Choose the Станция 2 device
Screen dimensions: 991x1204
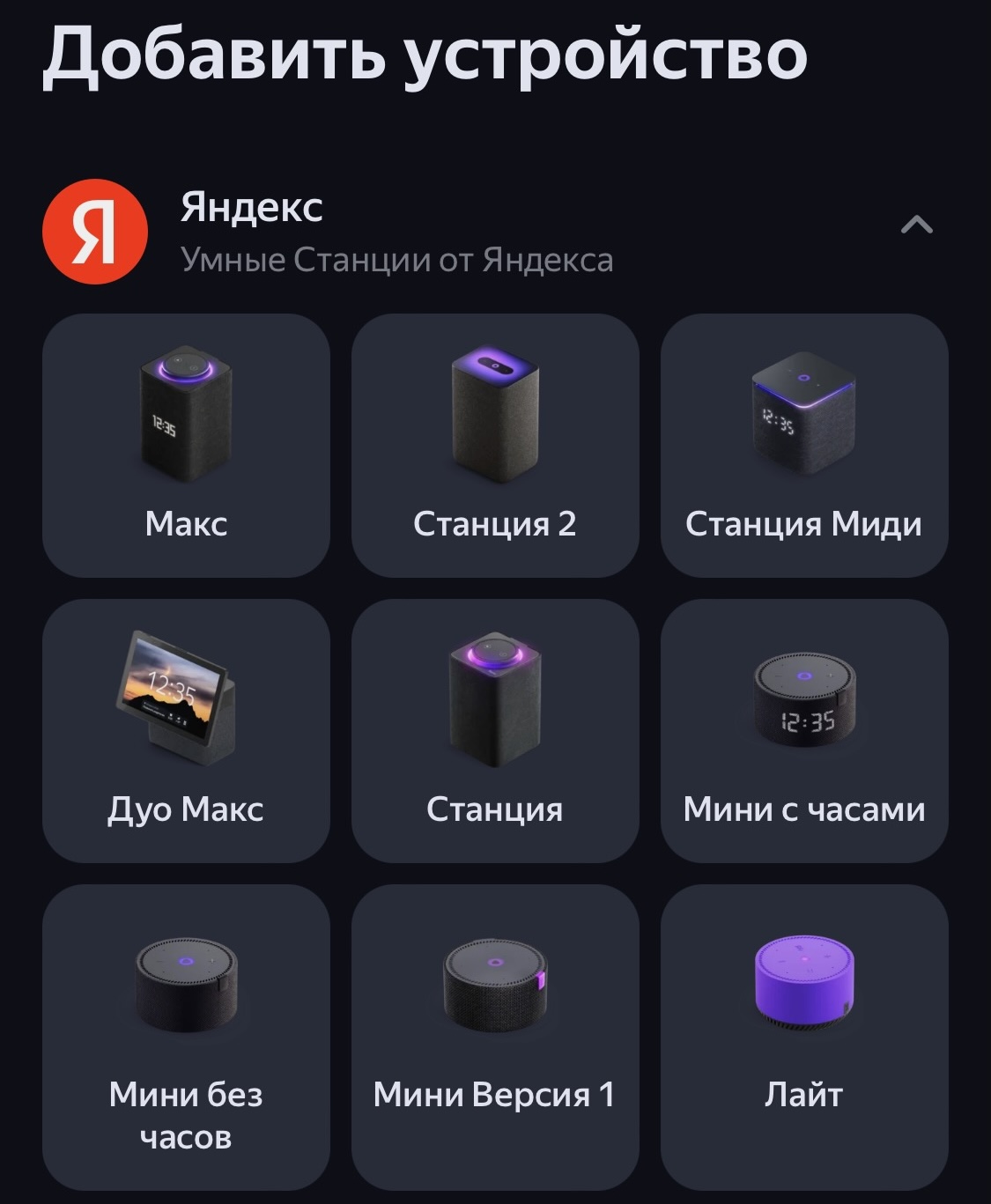pos(495,446)
